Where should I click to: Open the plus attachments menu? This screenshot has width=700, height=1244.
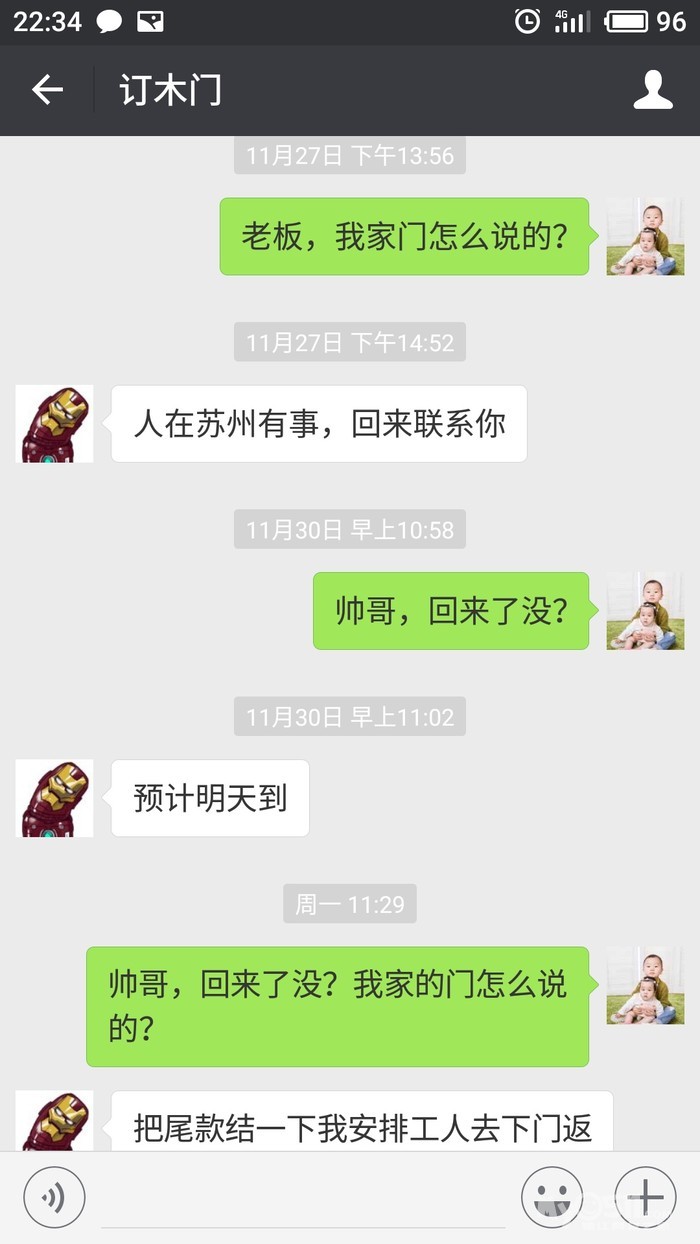(645, 1197)
